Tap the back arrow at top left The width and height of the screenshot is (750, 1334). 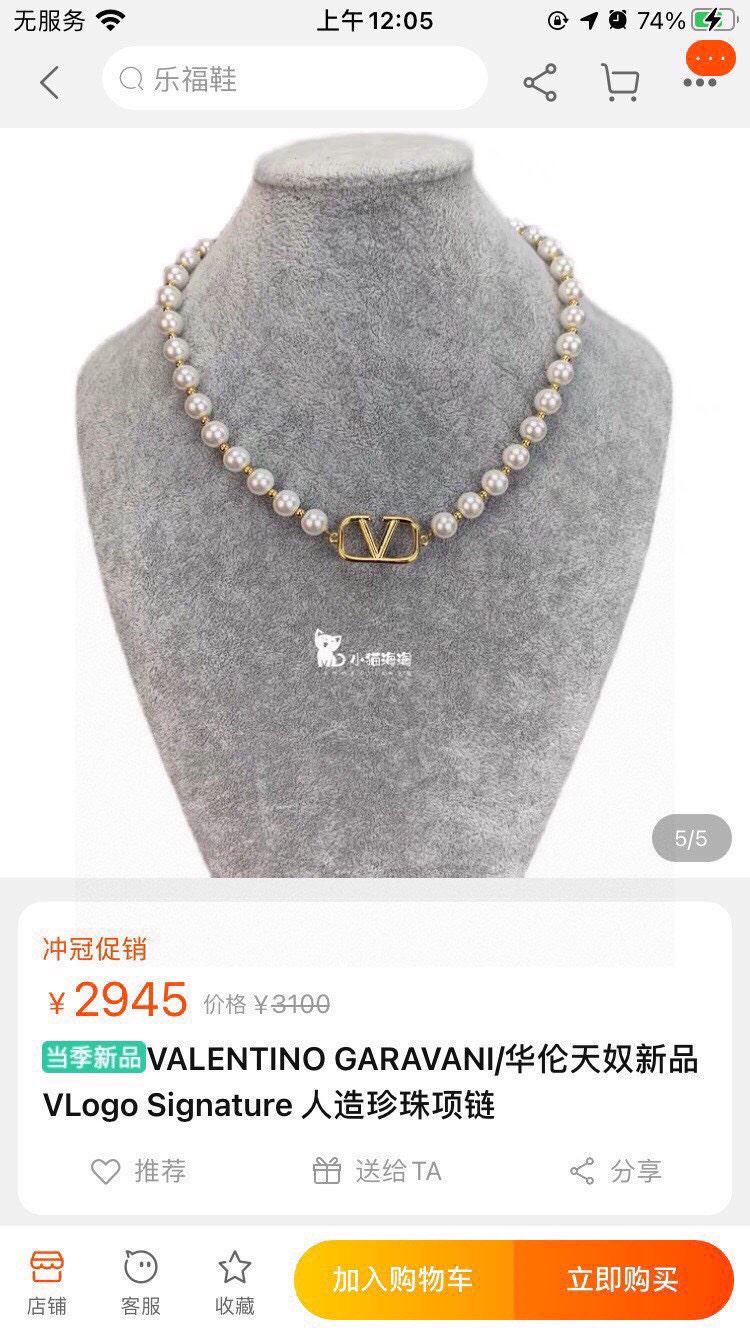(48, 80)
